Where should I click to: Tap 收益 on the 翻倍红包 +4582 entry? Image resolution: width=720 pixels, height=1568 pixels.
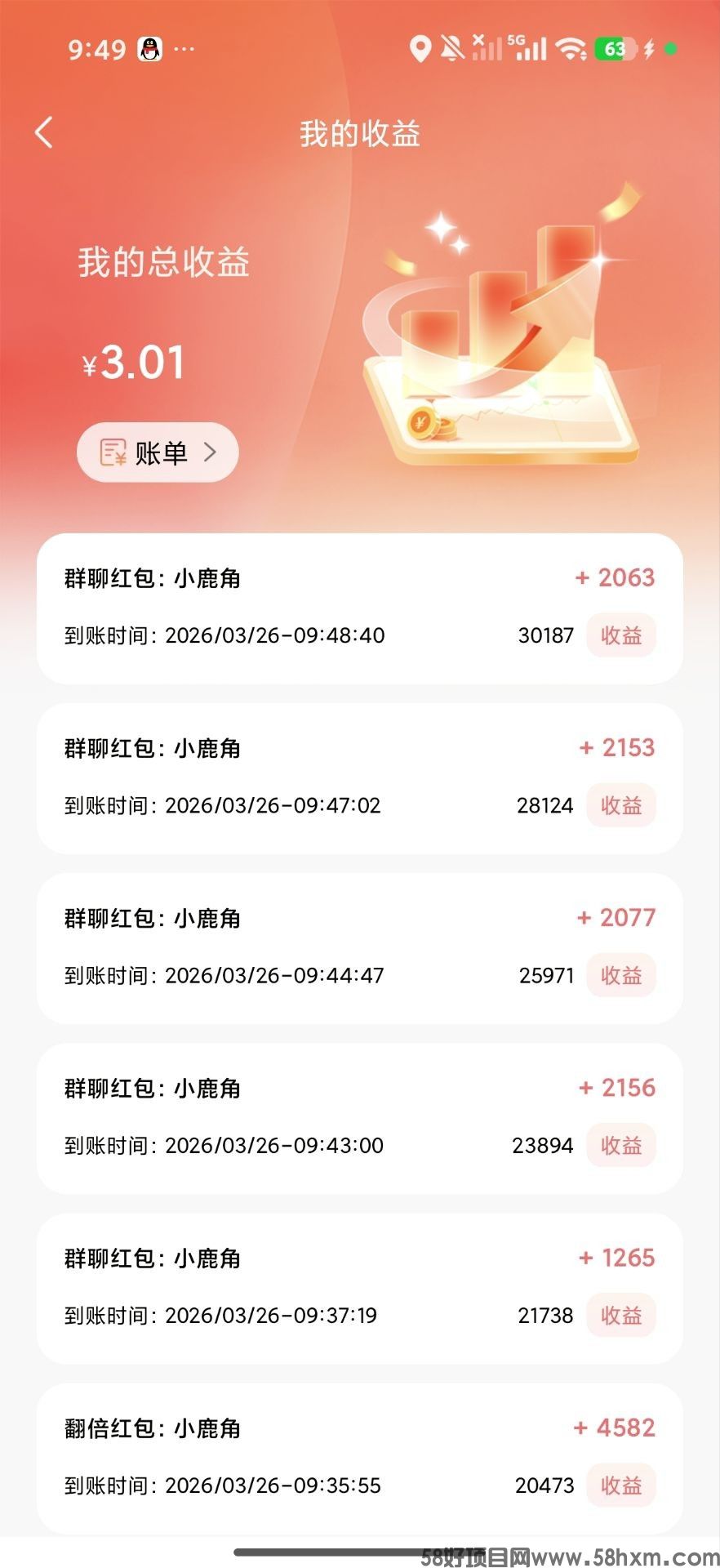(621, 1486)
